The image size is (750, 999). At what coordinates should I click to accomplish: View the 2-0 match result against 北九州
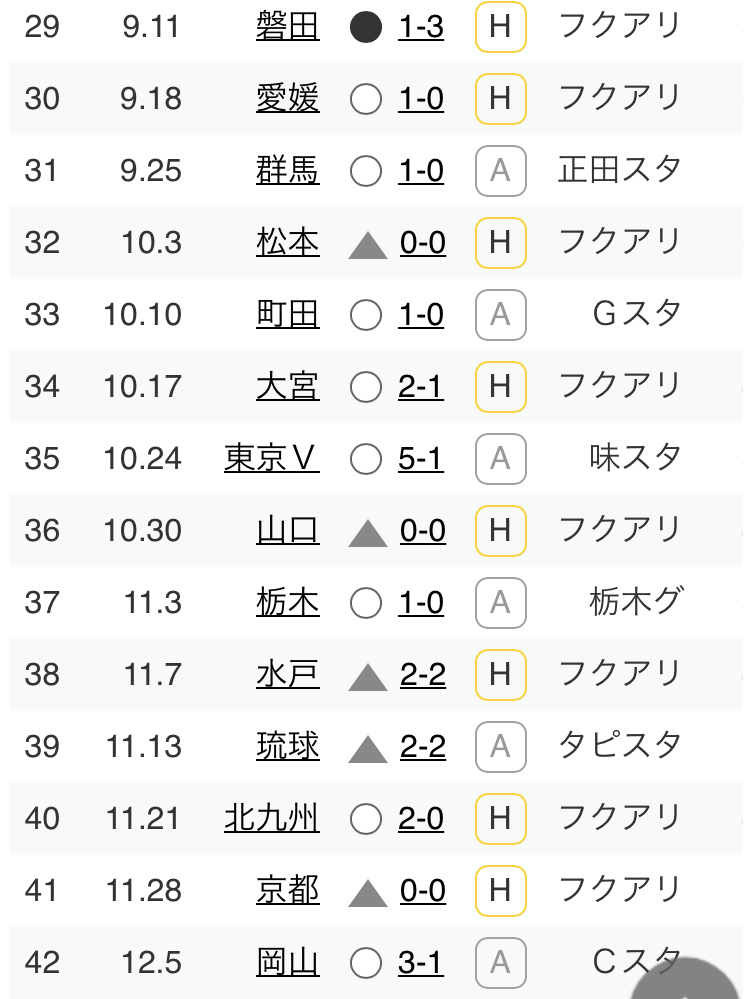[x=421, y=818]
